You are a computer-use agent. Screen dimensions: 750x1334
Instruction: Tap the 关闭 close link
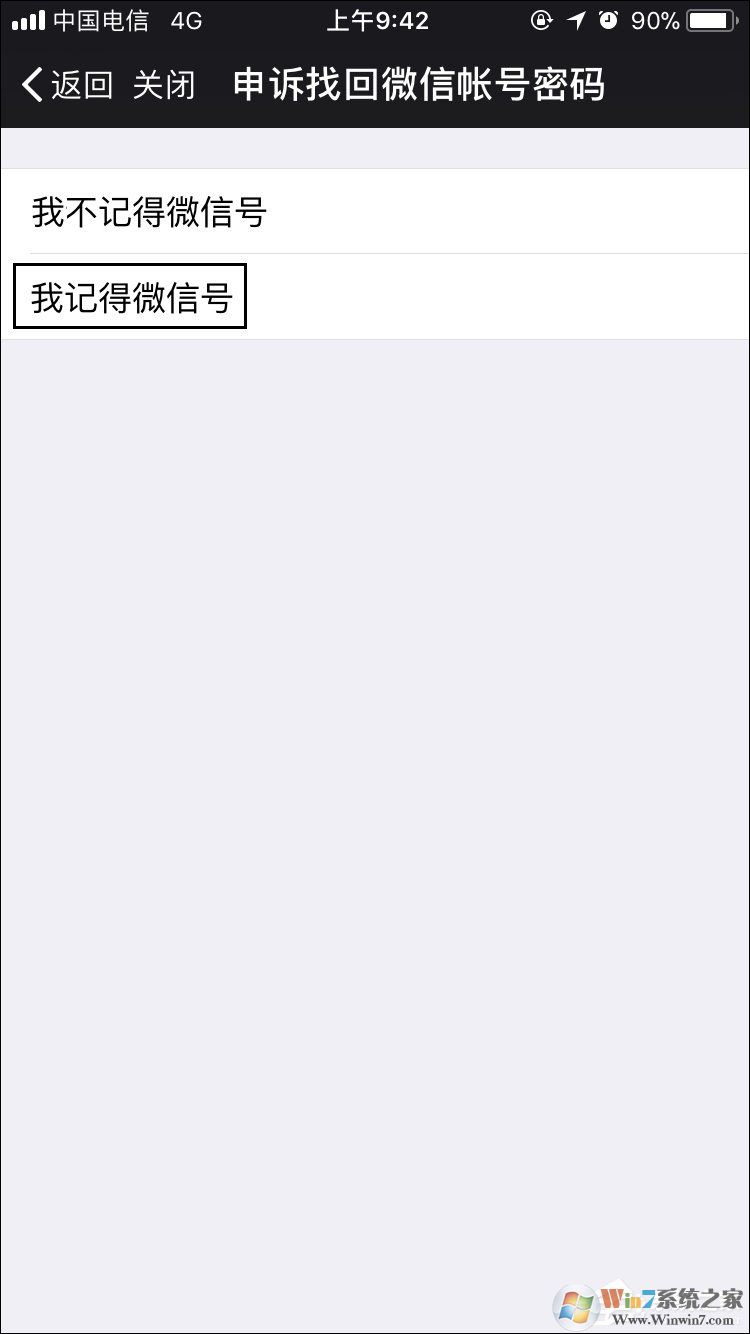point(165,85)
